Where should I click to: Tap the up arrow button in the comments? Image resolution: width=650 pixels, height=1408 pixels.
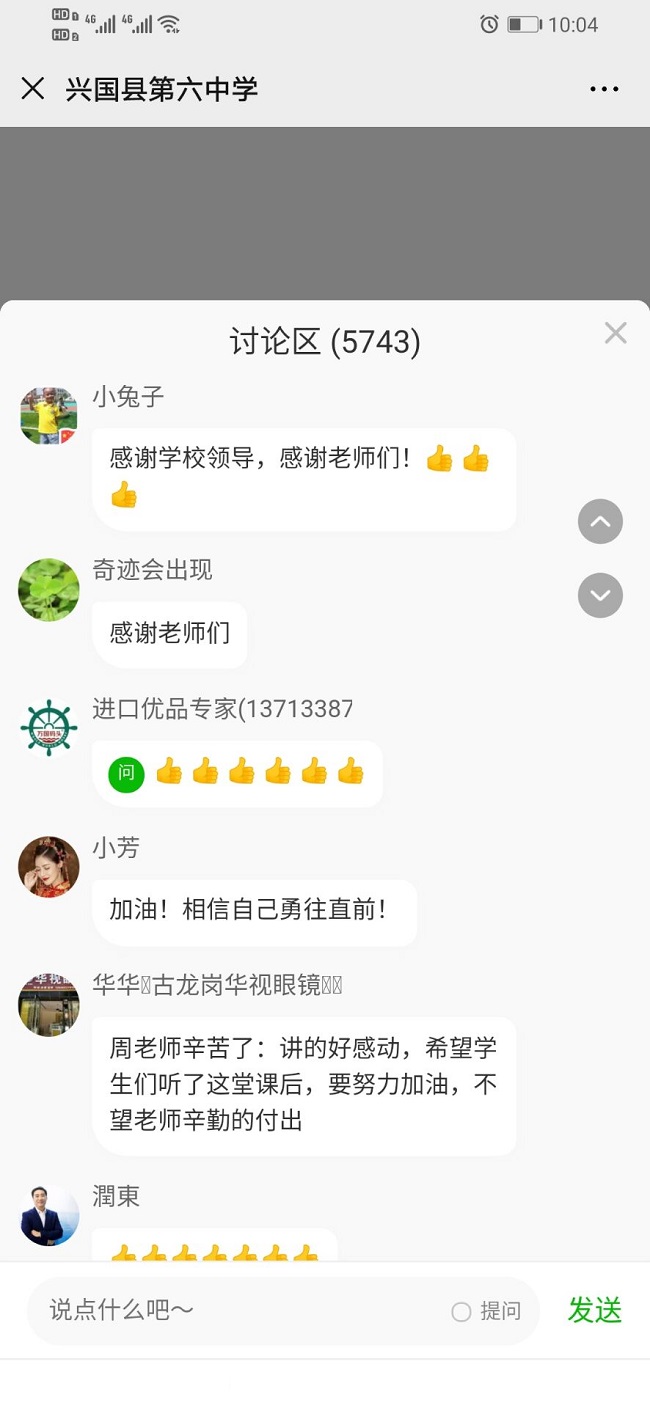point(600,521)
